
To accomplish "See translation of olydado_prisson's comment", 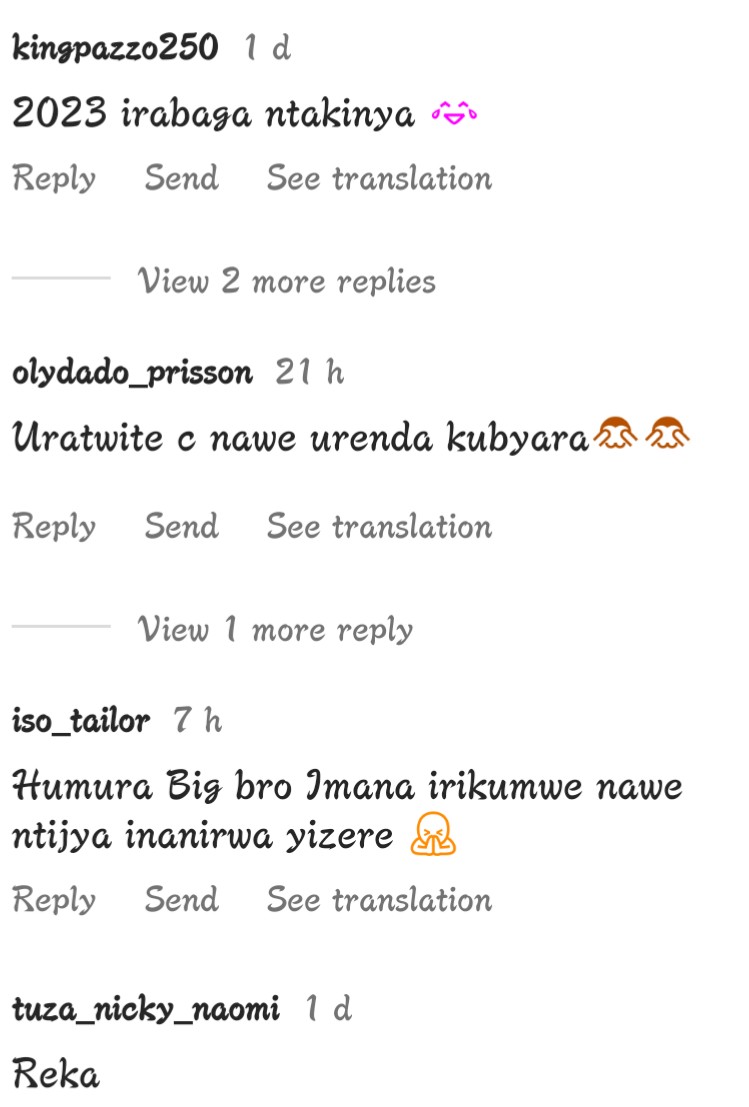I will 379,527.
